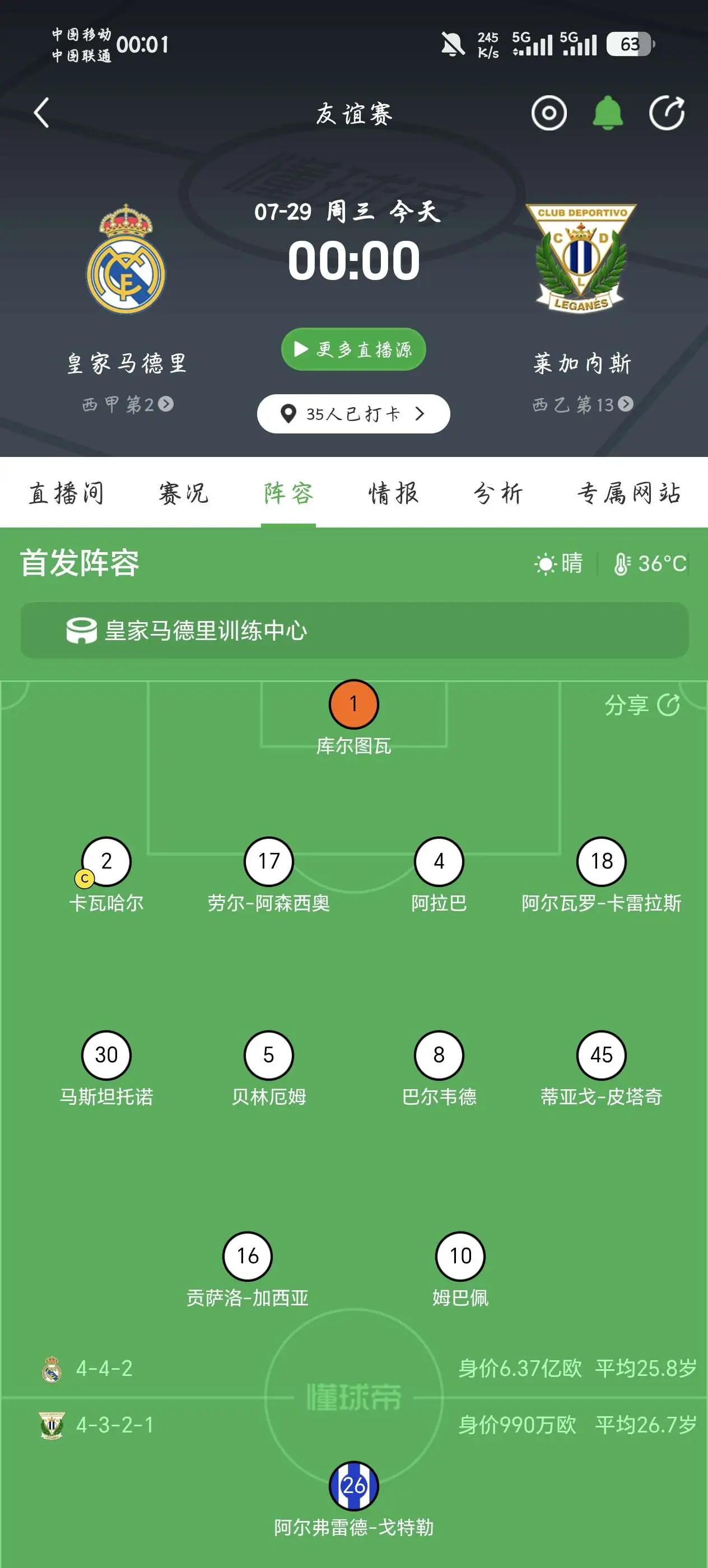The image size is (708, 1568).
Task: Open 更多直播源 live sources
Action: pyautogui.click(x=353, y=349)
